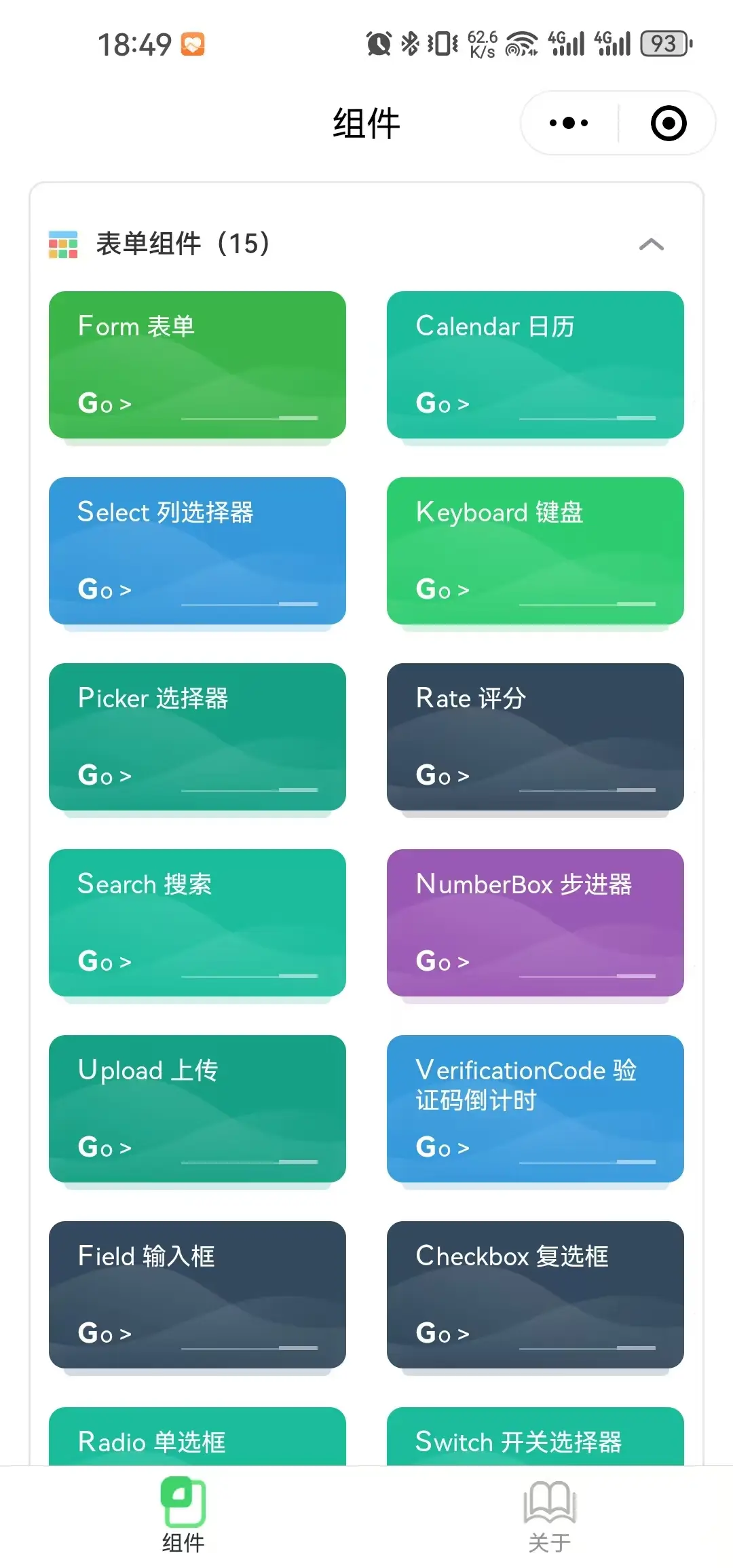Go to Select 列选择器 component

[x=198, y=551]
